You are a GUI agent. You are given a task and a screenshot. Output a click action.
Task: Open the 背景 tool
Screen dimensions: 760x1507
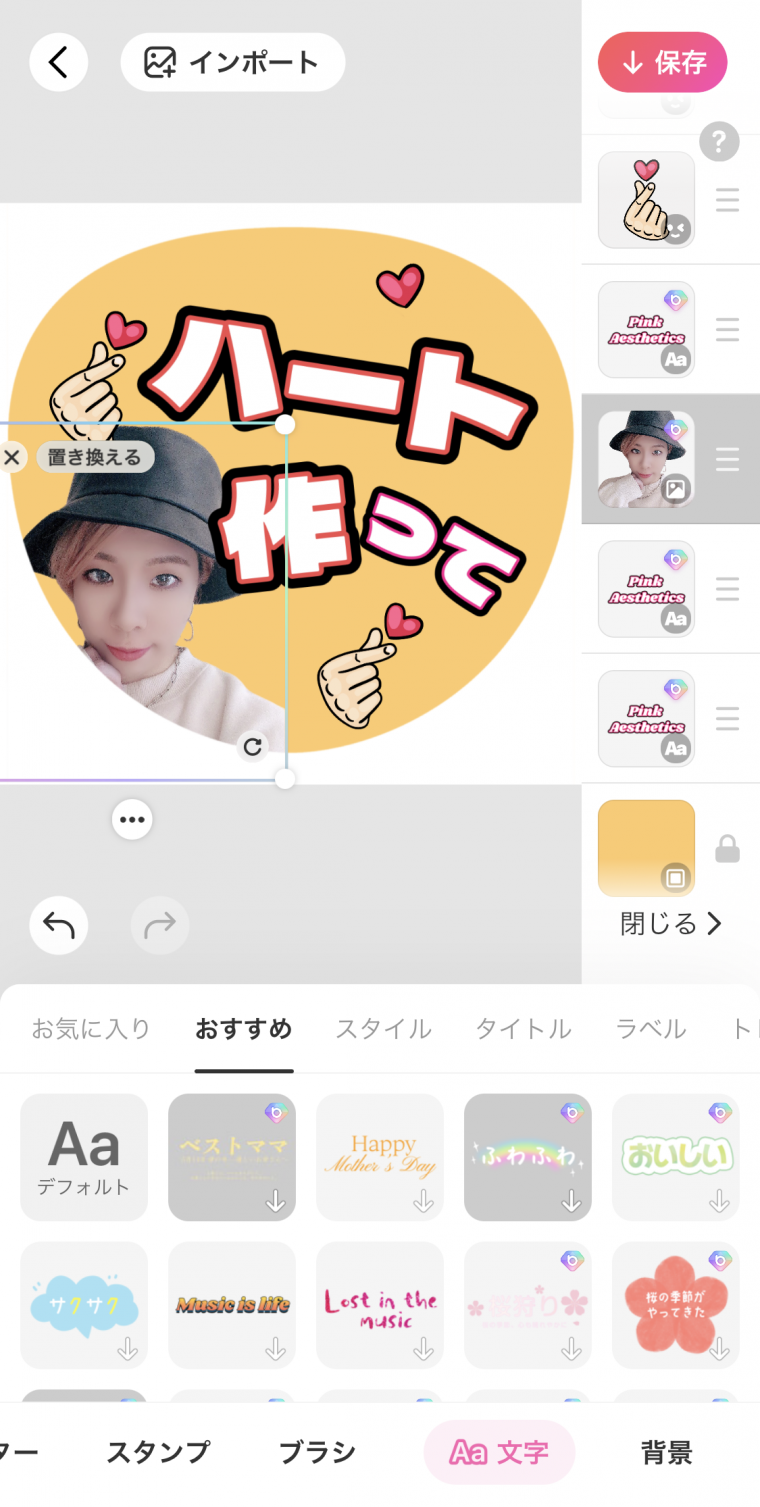coord(666,1452)
